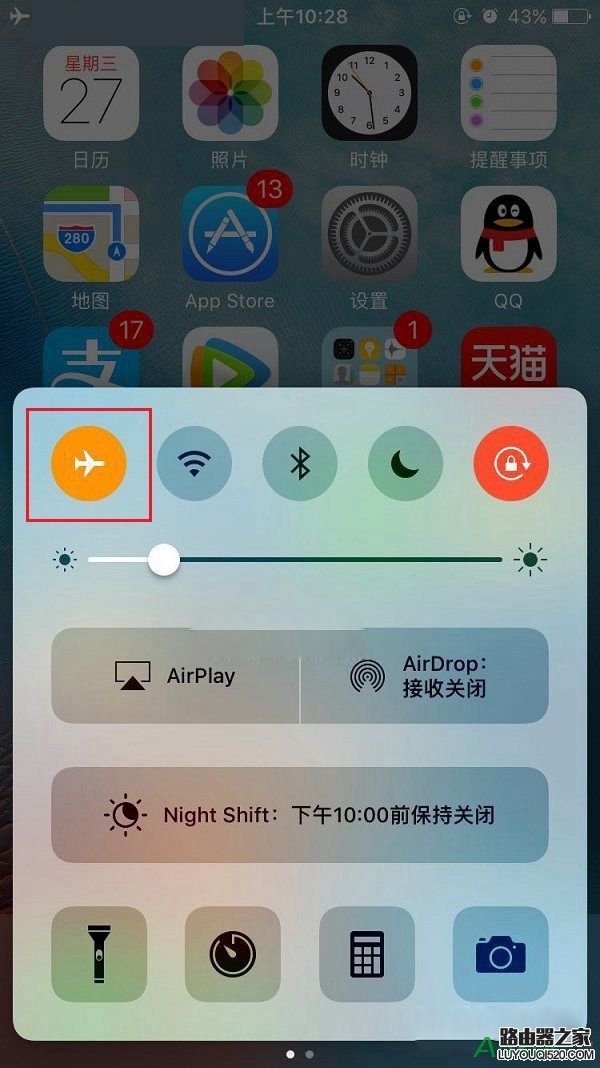Open the camera shortcut

point(500,954)
